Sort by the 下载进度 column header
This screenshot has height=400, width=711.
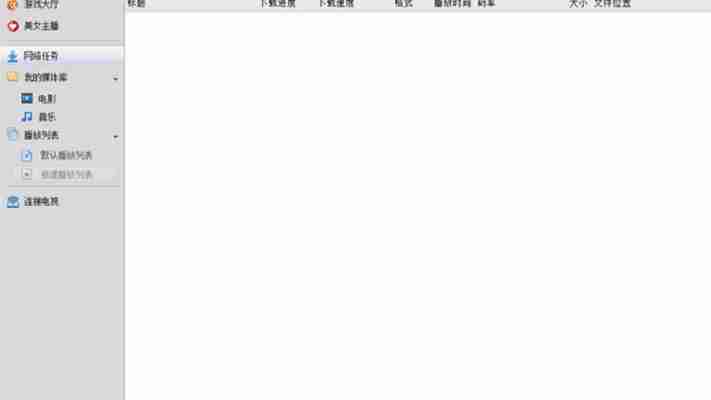coord(277,4)
